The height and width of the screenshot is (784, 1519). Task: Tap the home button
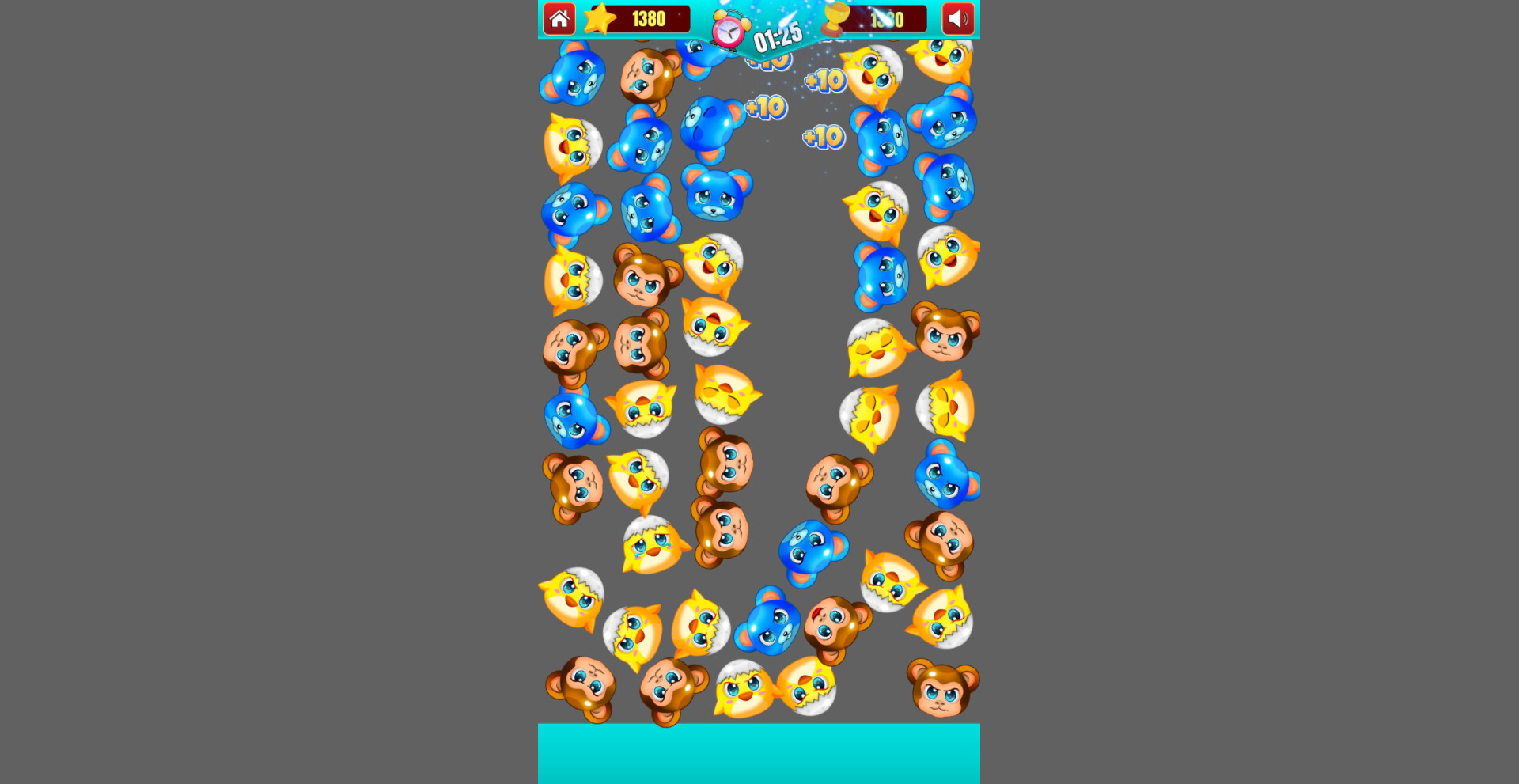559,19
